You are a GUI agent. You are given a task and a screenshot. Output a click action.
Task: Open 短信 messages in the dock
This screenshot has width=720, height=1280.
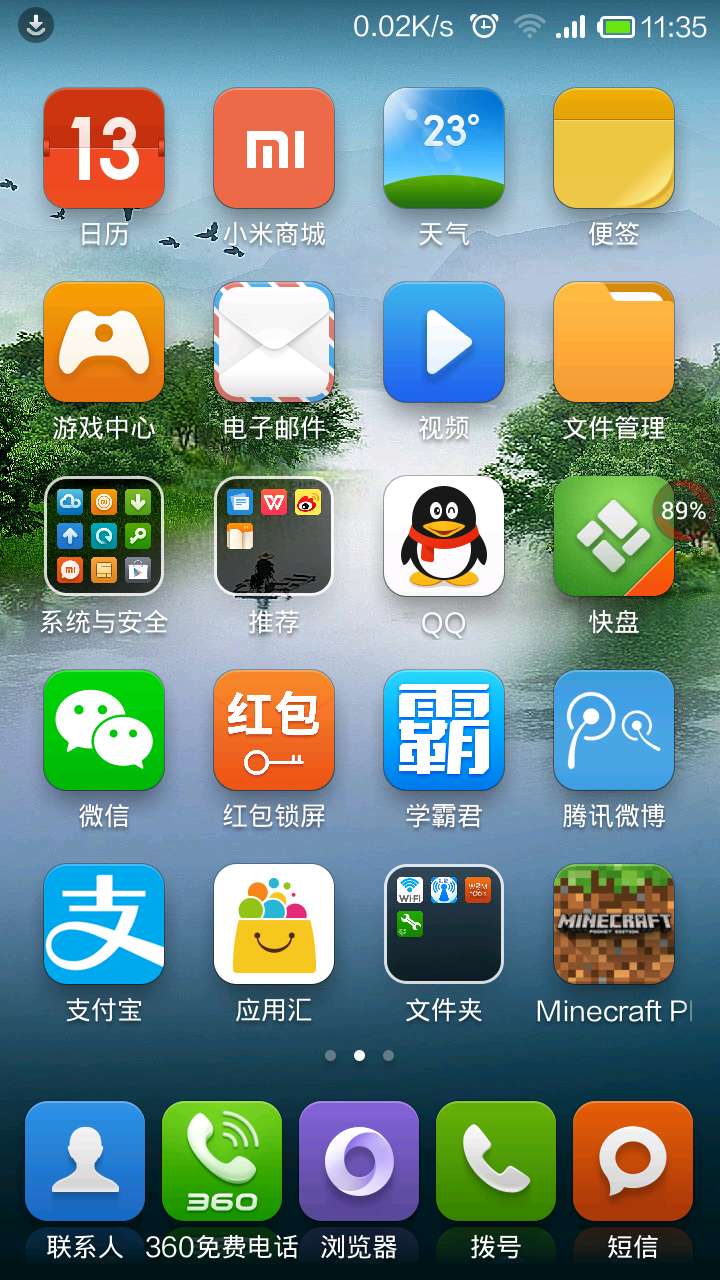633,1162
